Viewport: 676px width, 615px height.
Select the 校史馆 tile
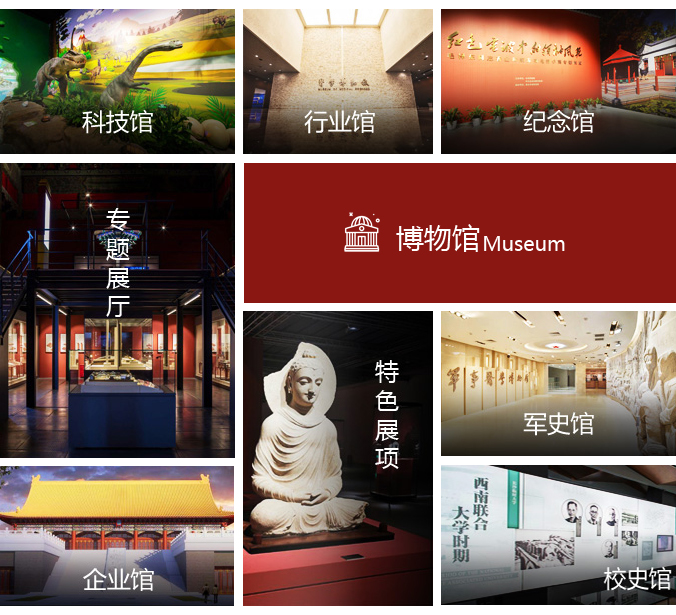click(558, 536)
